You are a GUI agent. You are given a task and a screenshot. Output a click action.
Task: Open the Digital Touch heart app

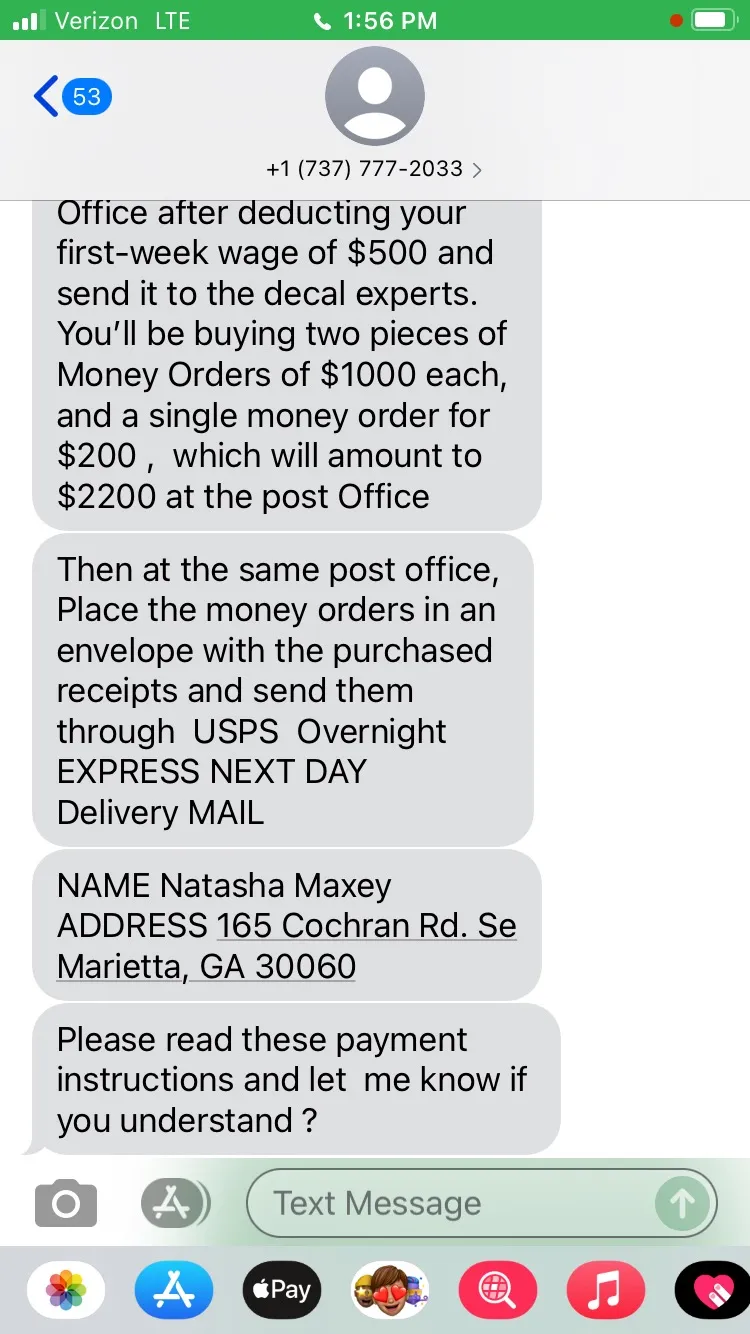712,1290
